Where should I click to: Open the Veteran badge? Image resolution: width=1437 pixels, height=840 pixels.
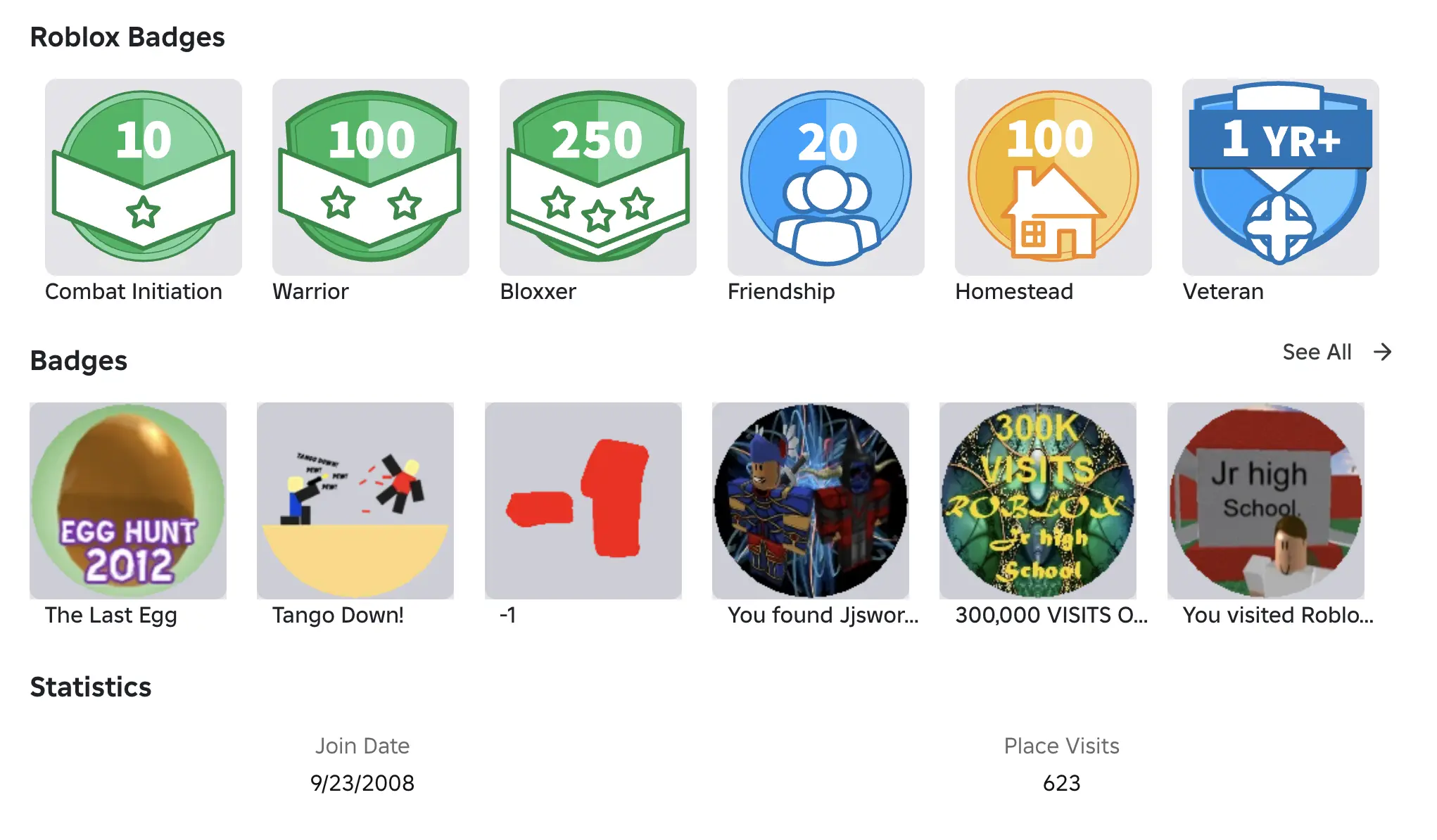[1280, 177]
